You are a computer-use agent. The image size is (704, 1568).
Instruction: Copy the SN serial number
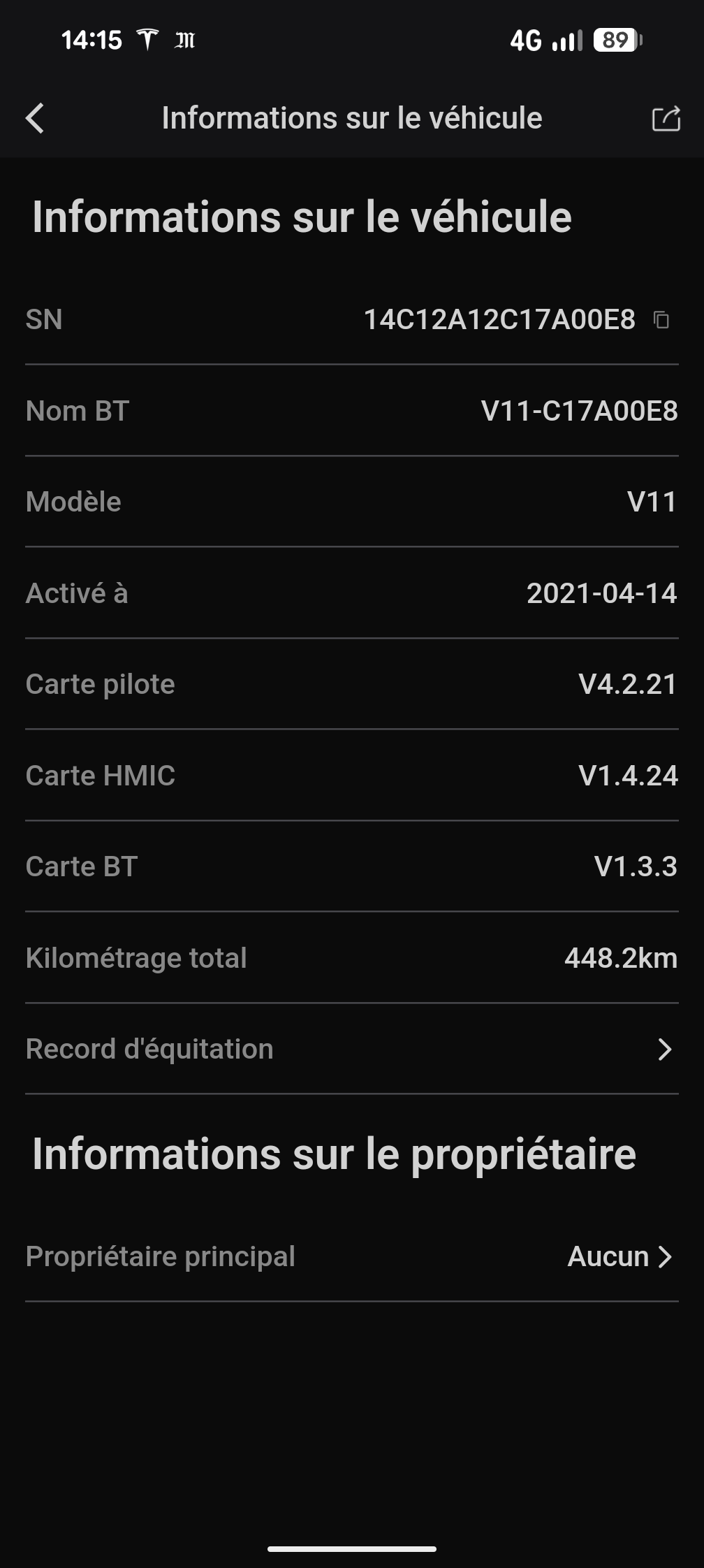(661, 320)
